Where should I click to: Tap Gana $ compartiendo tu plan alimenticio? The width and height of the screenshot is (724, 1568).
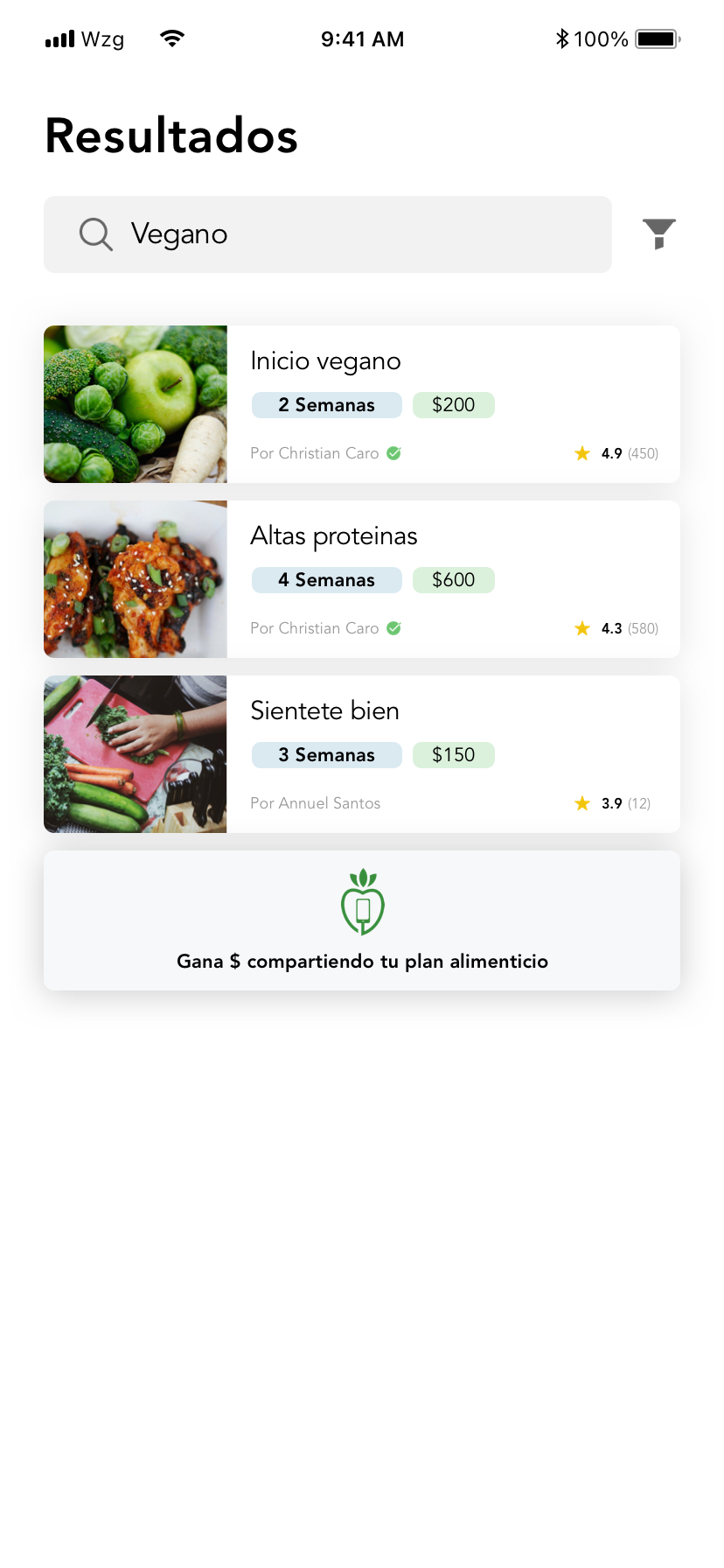362,961
